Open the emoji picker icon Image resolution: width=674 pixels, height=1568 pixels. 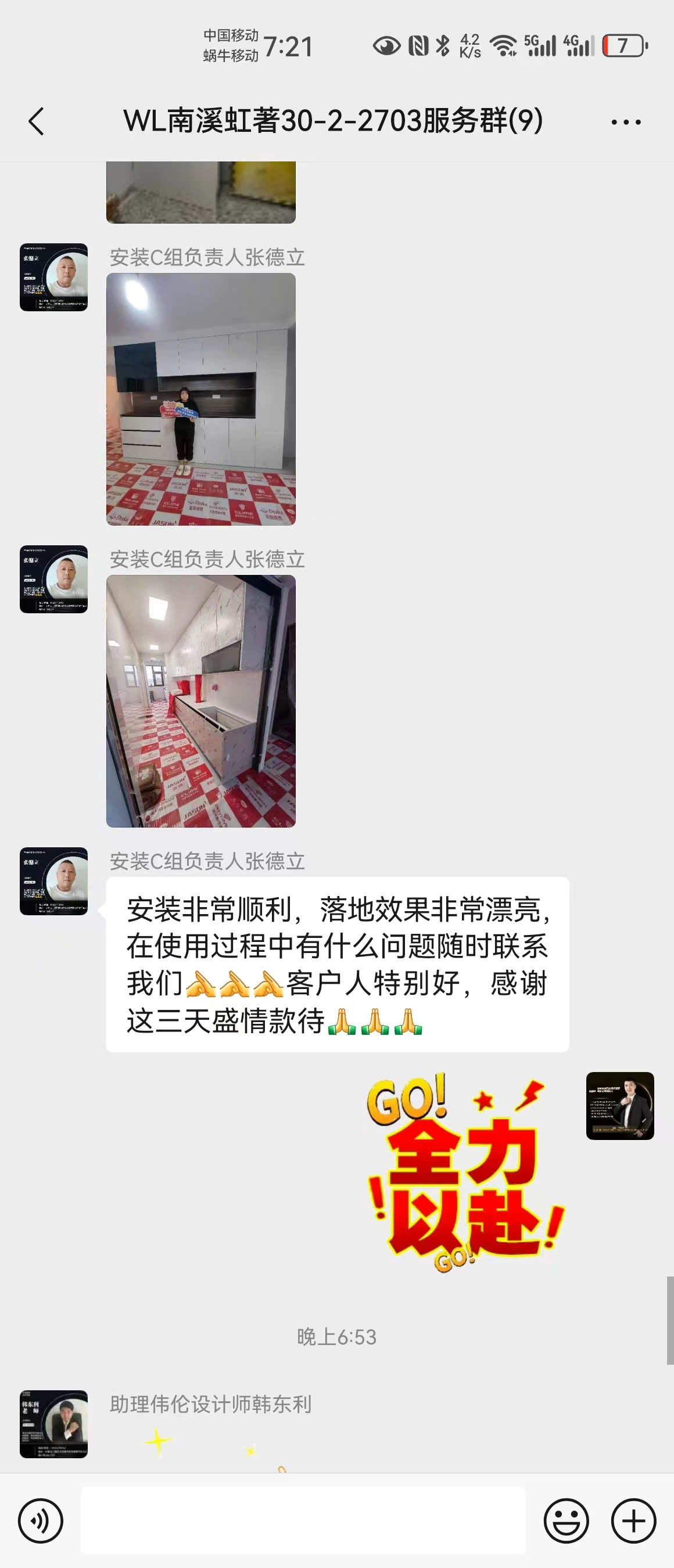(x=565, y=1520)
